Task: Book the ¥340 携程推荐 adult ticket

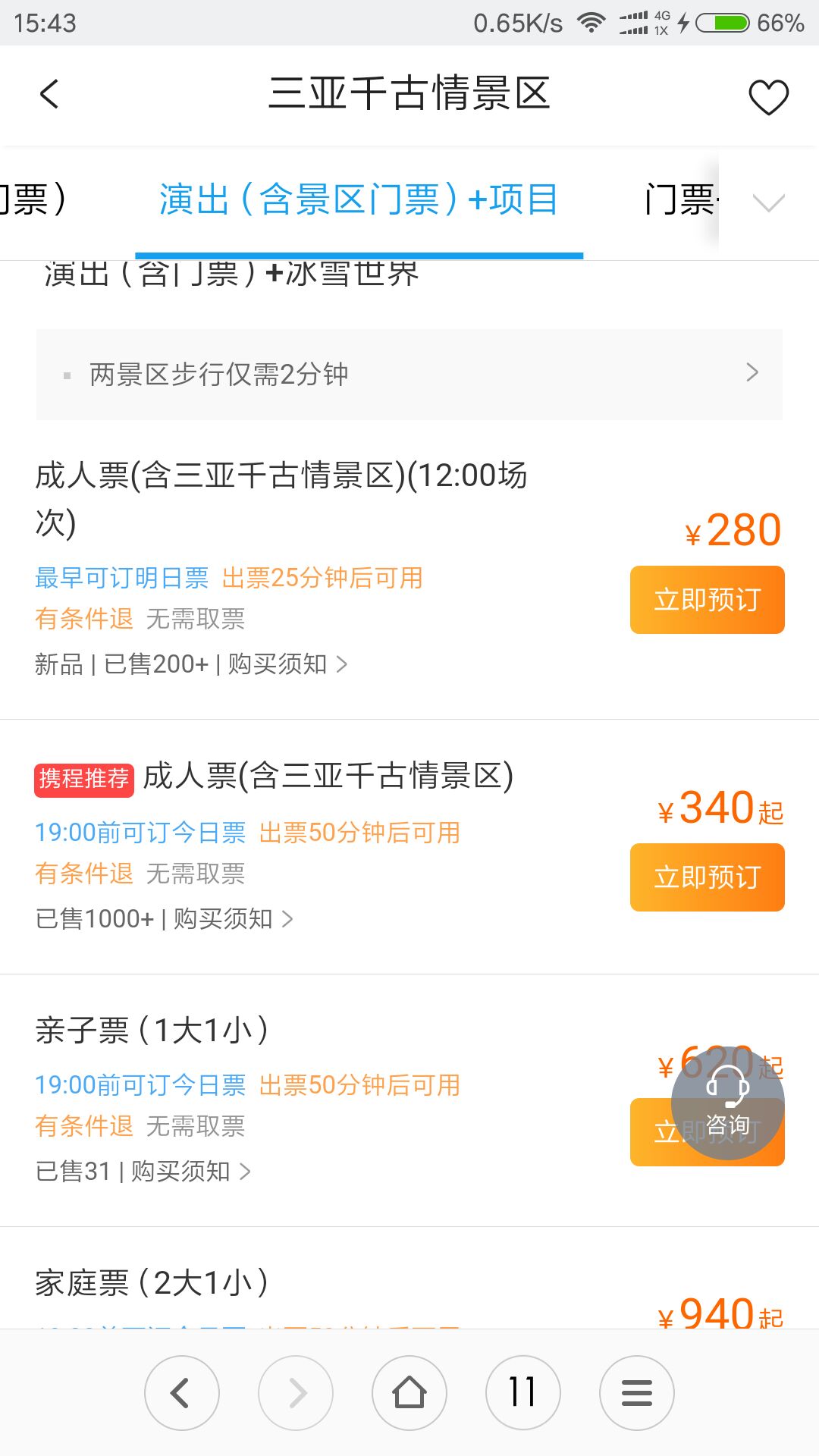Action: pyautogui.click(x=707, y=877)
